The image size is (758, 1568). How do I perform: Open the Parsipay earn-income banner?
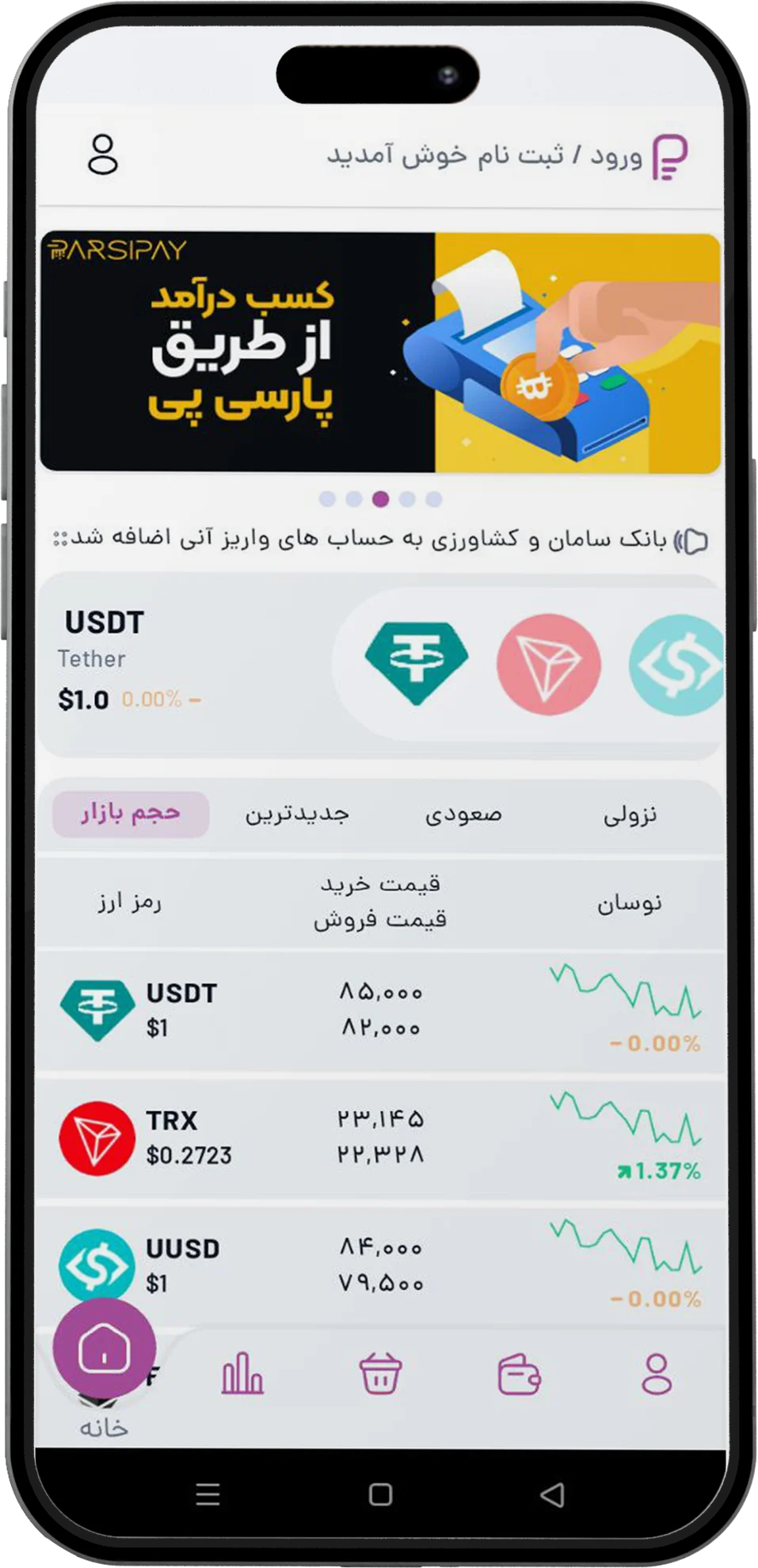click(380, 353)
